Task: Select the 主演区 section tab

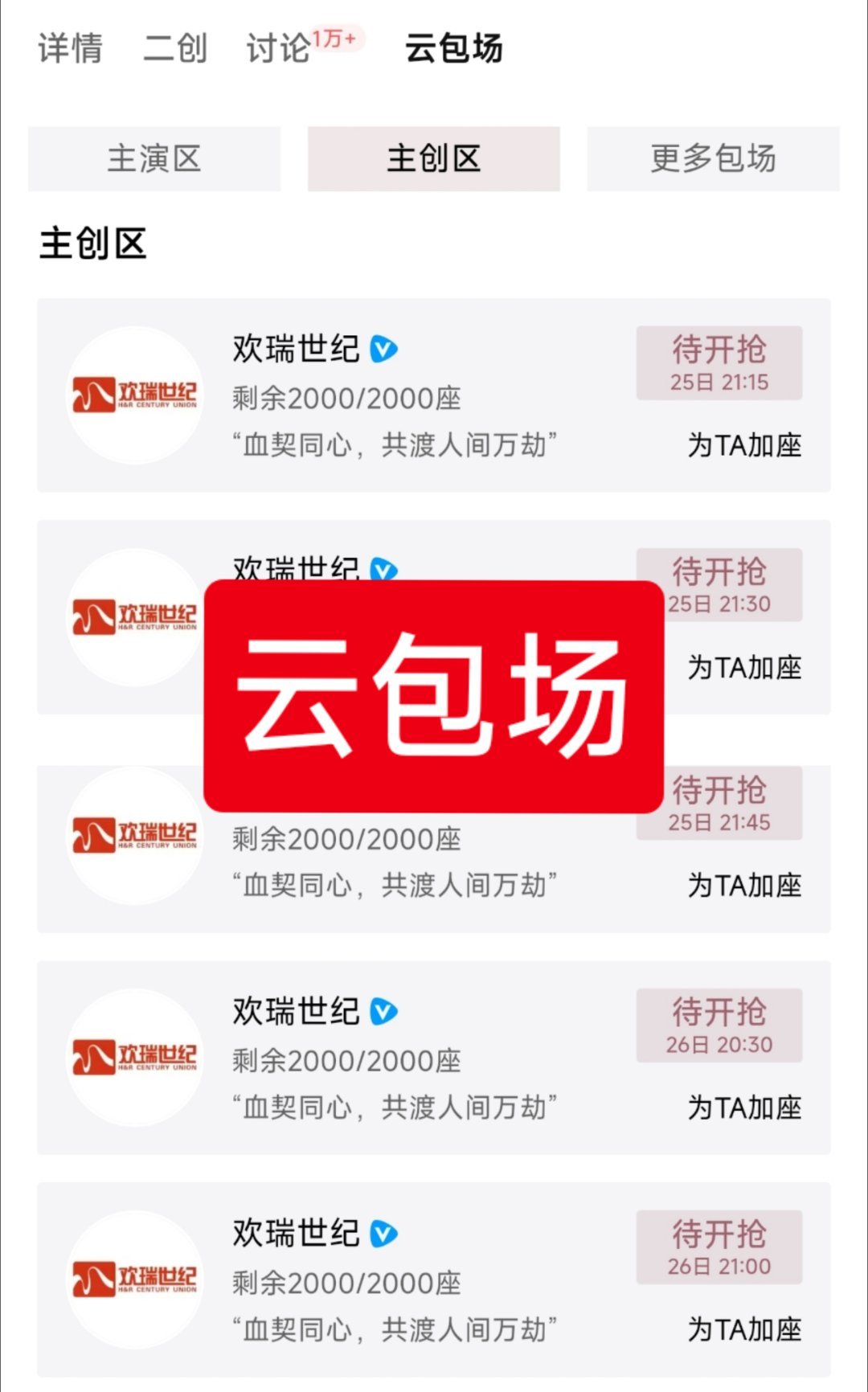Action: pos(154,159)
